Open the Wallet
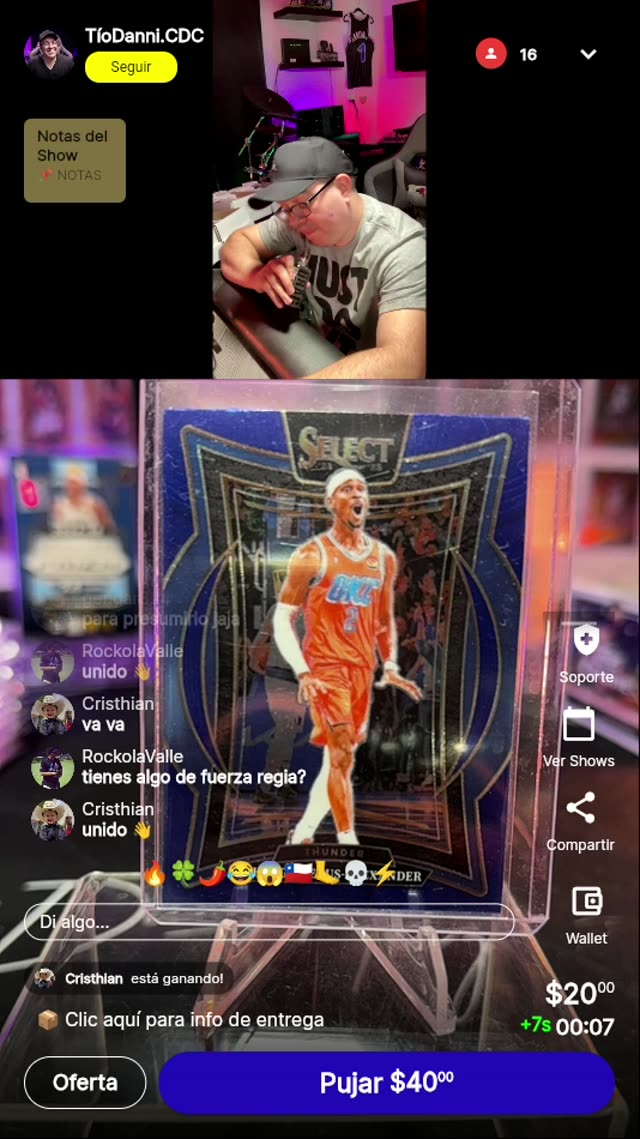Screen dimensions: 640x1139 click(x=586, y=902)
